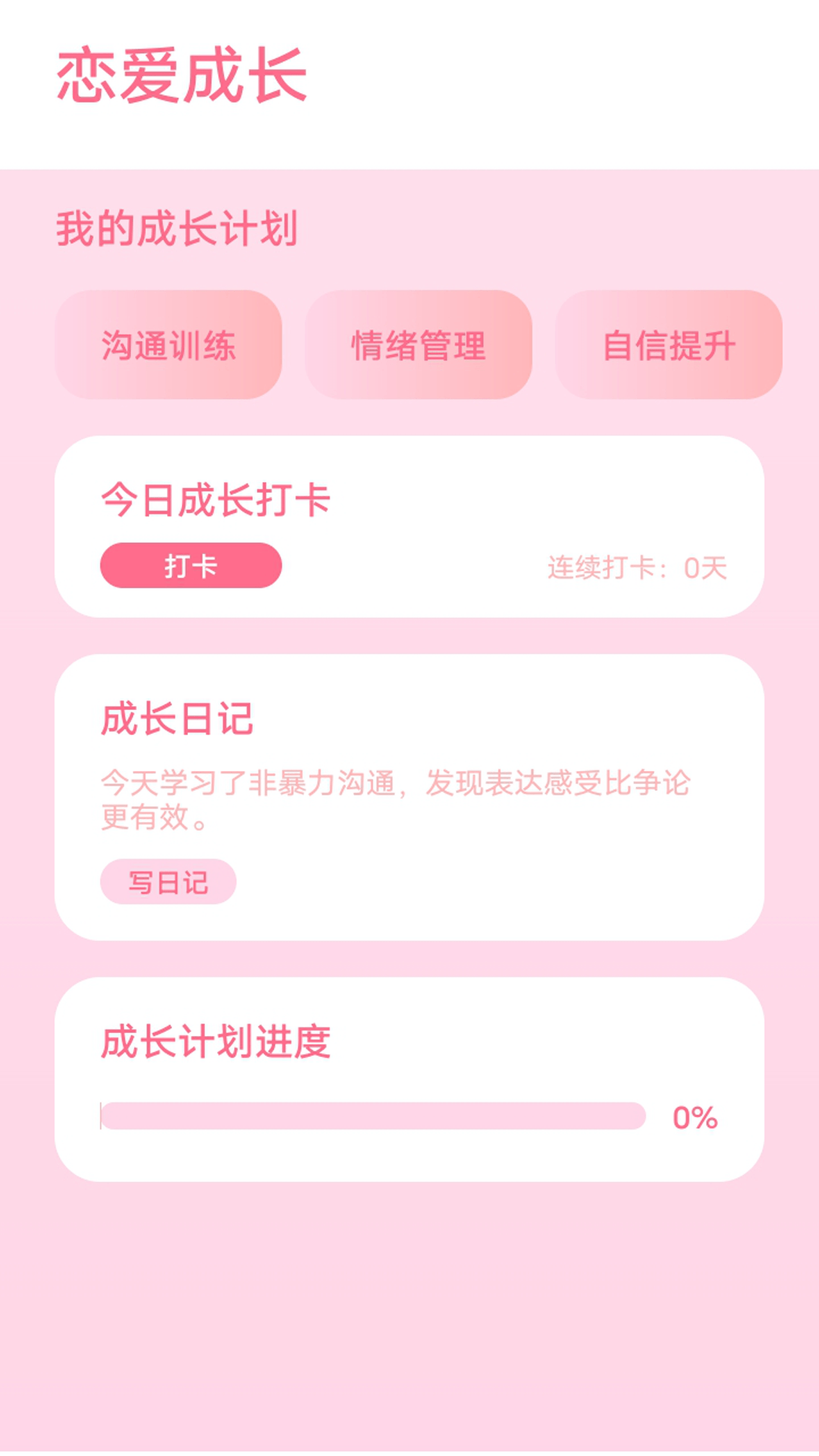Select the 自信提升 training plan chip
The image size is (819, 1456).
click(669, 345)
